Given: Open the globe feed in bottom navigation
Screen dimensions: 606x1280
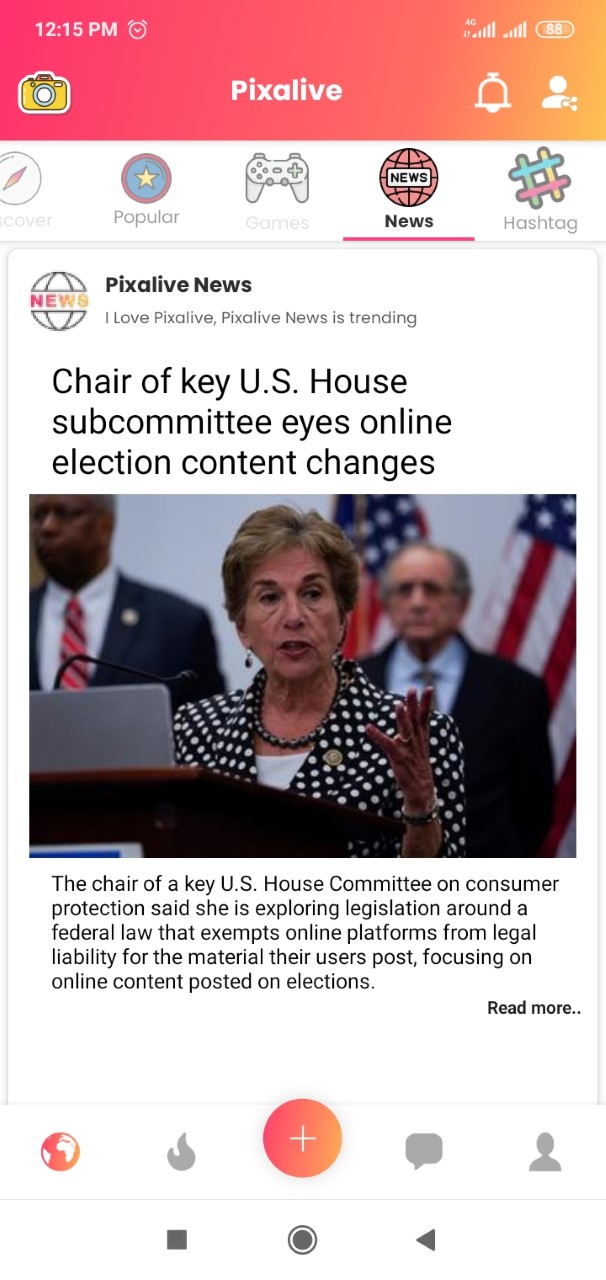Looking at the screenshot, I should [x=60, y=1153].
